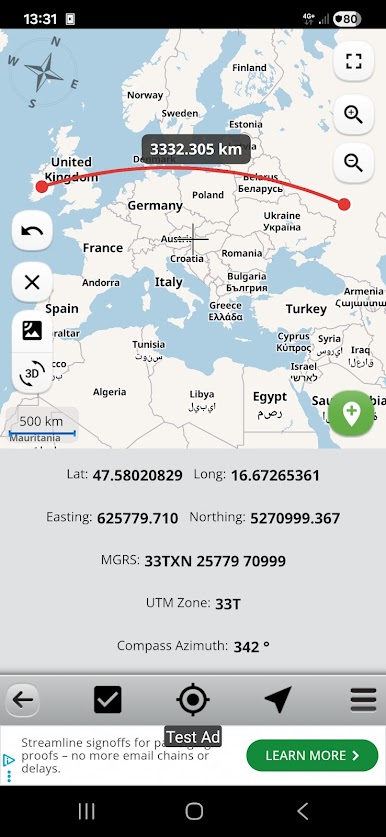The image size is (386, 837).
Task: Add a new location marker
Action: point(351,413)
